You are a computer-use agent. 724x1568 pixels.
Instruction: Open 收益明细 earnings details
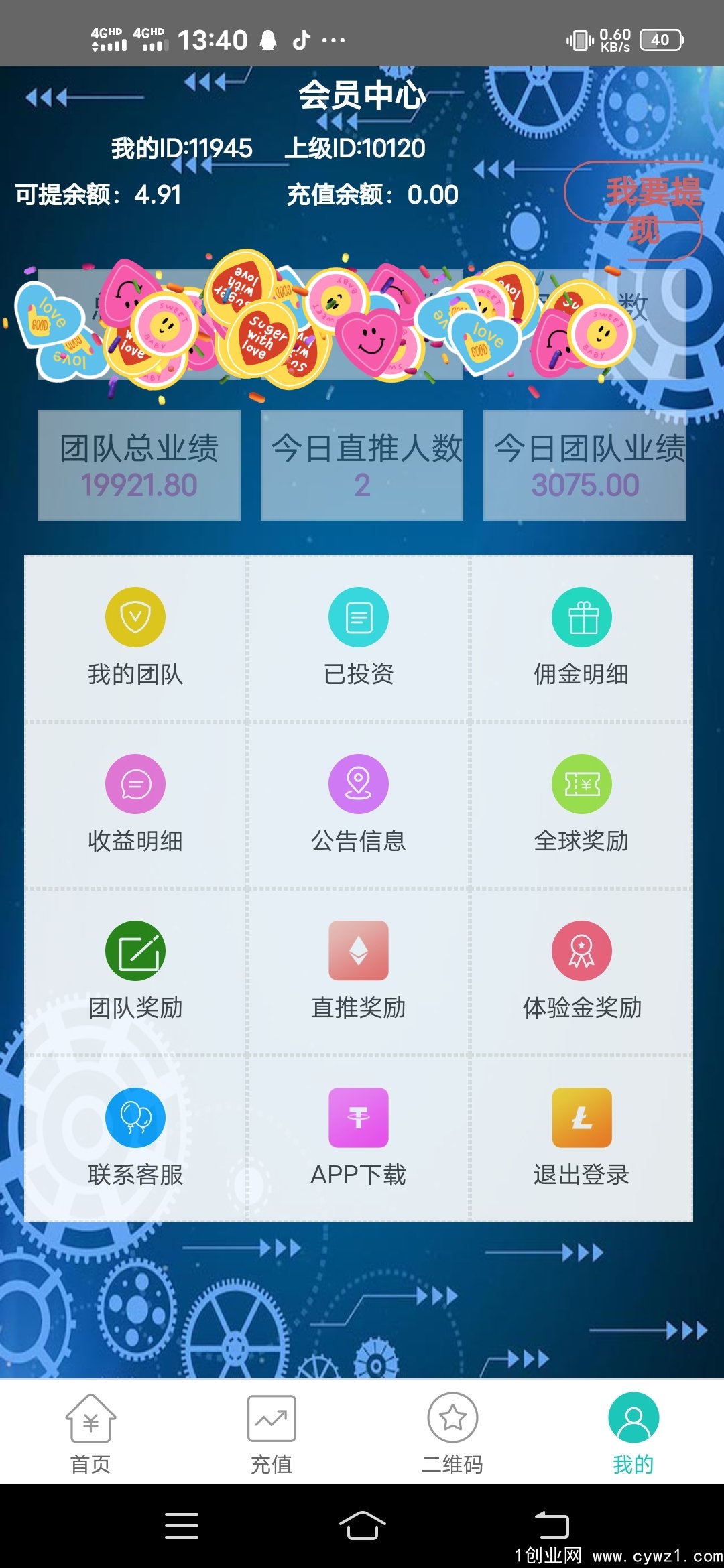point(135,804)
